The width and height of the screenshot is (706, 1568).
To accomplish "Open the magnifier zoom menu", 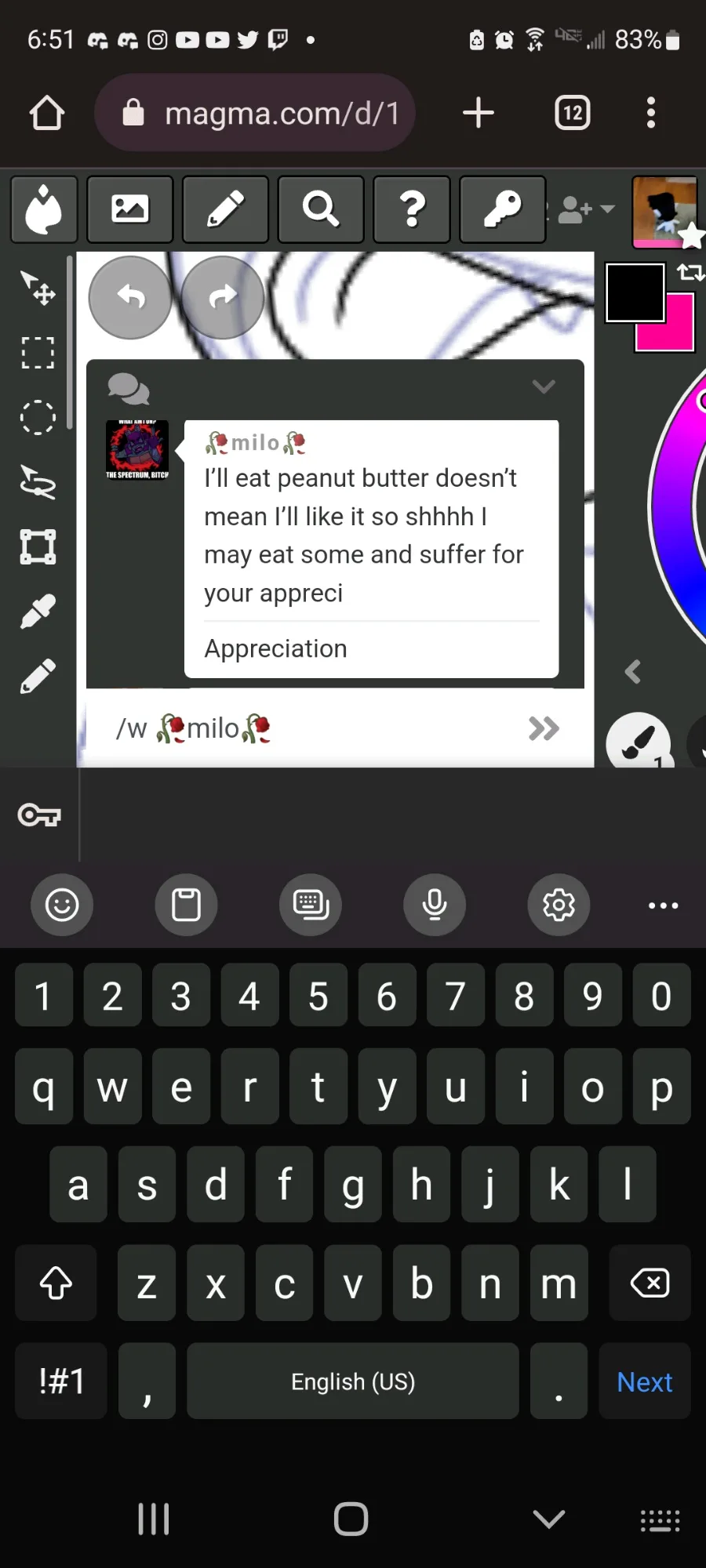I will [321, 209].
